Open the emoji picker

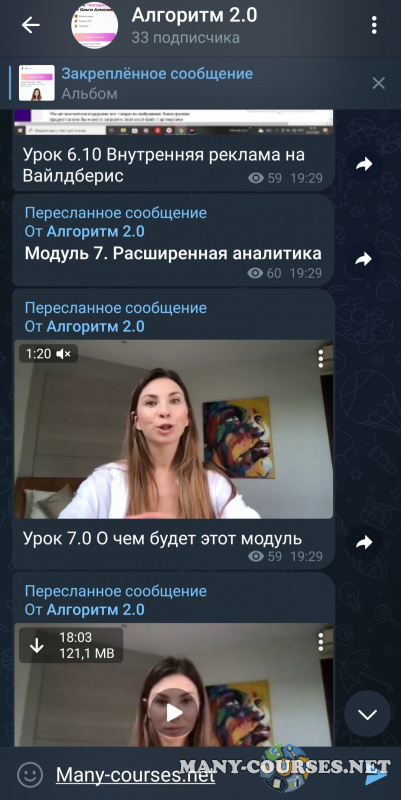[x=30, y=776]
